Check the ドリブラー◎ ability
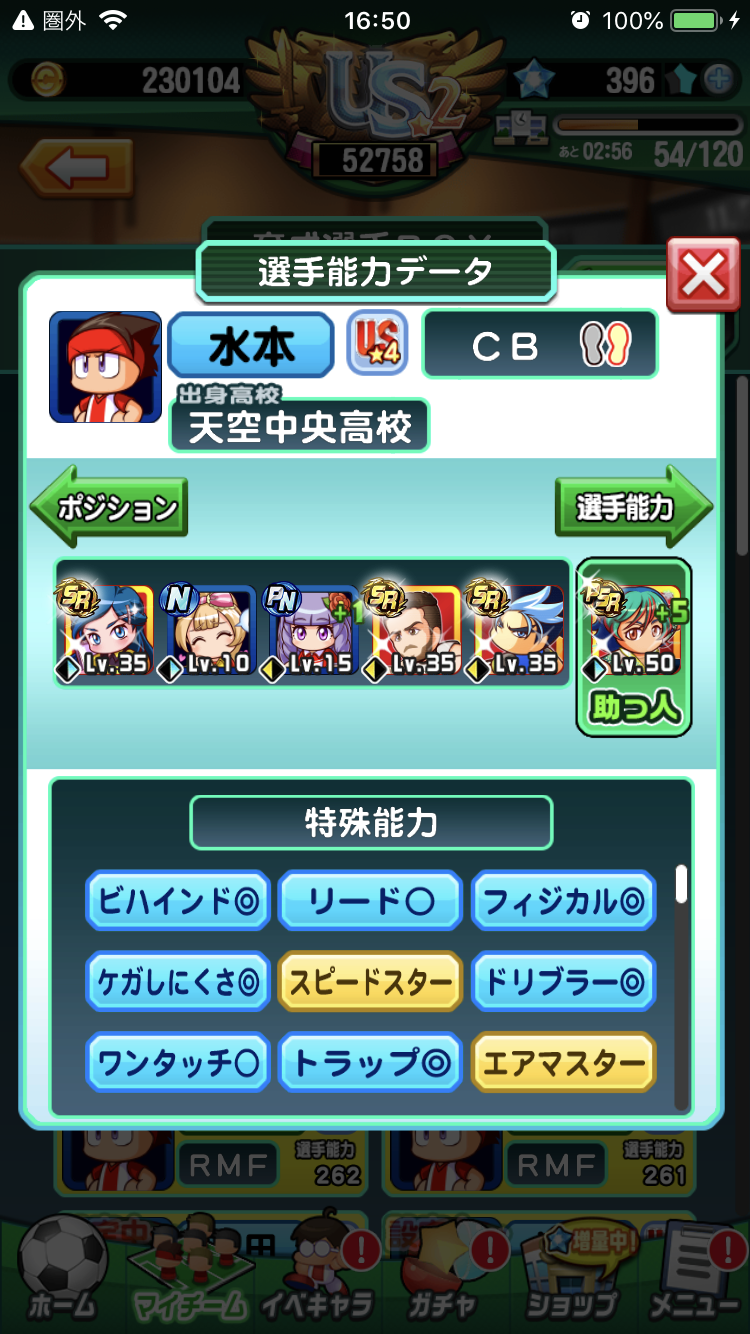750x1334 pixels. coord(563,982)
